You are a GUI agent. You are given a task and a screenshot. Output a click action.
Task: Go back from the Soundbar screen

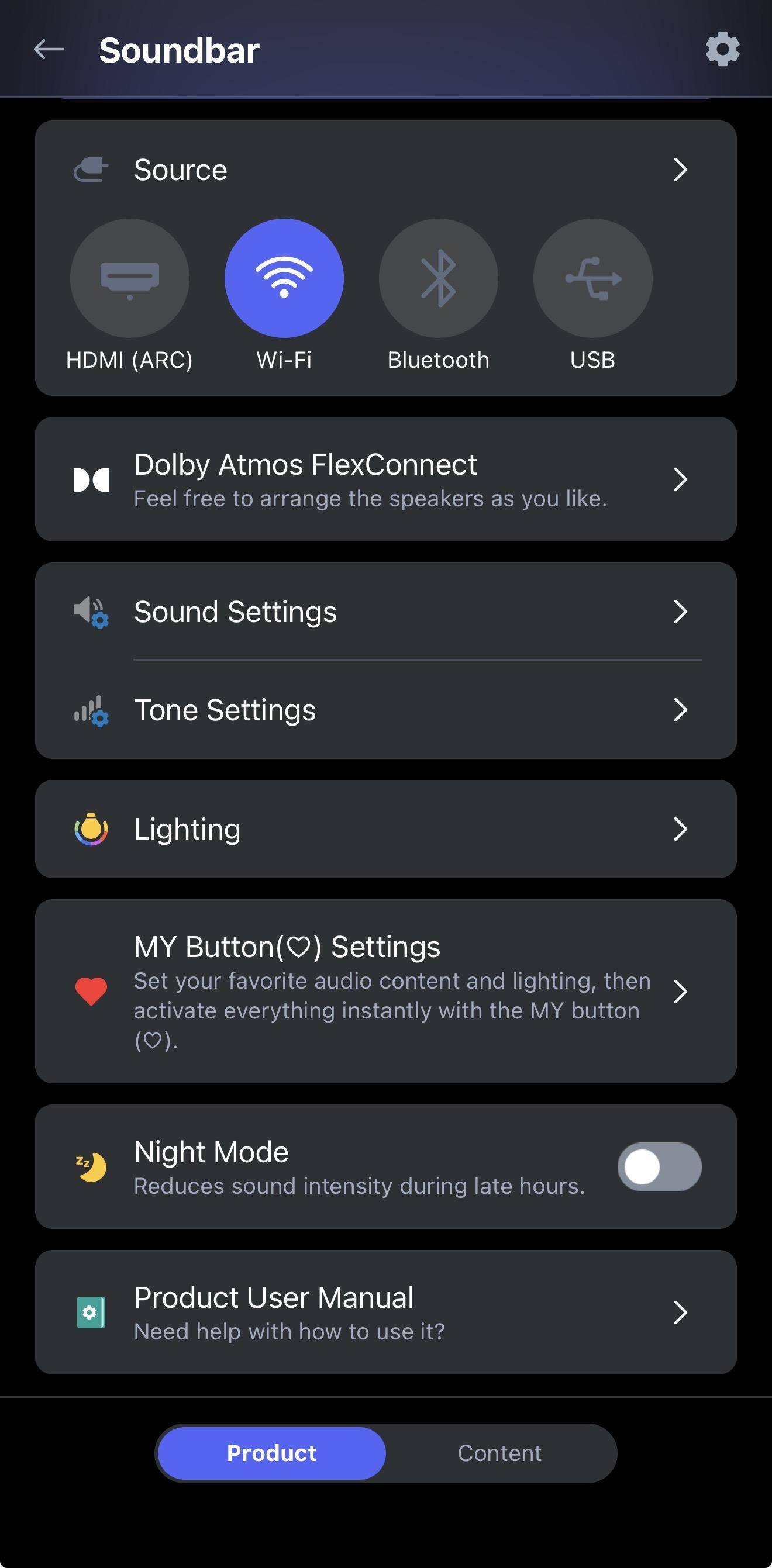coord(49,50)
